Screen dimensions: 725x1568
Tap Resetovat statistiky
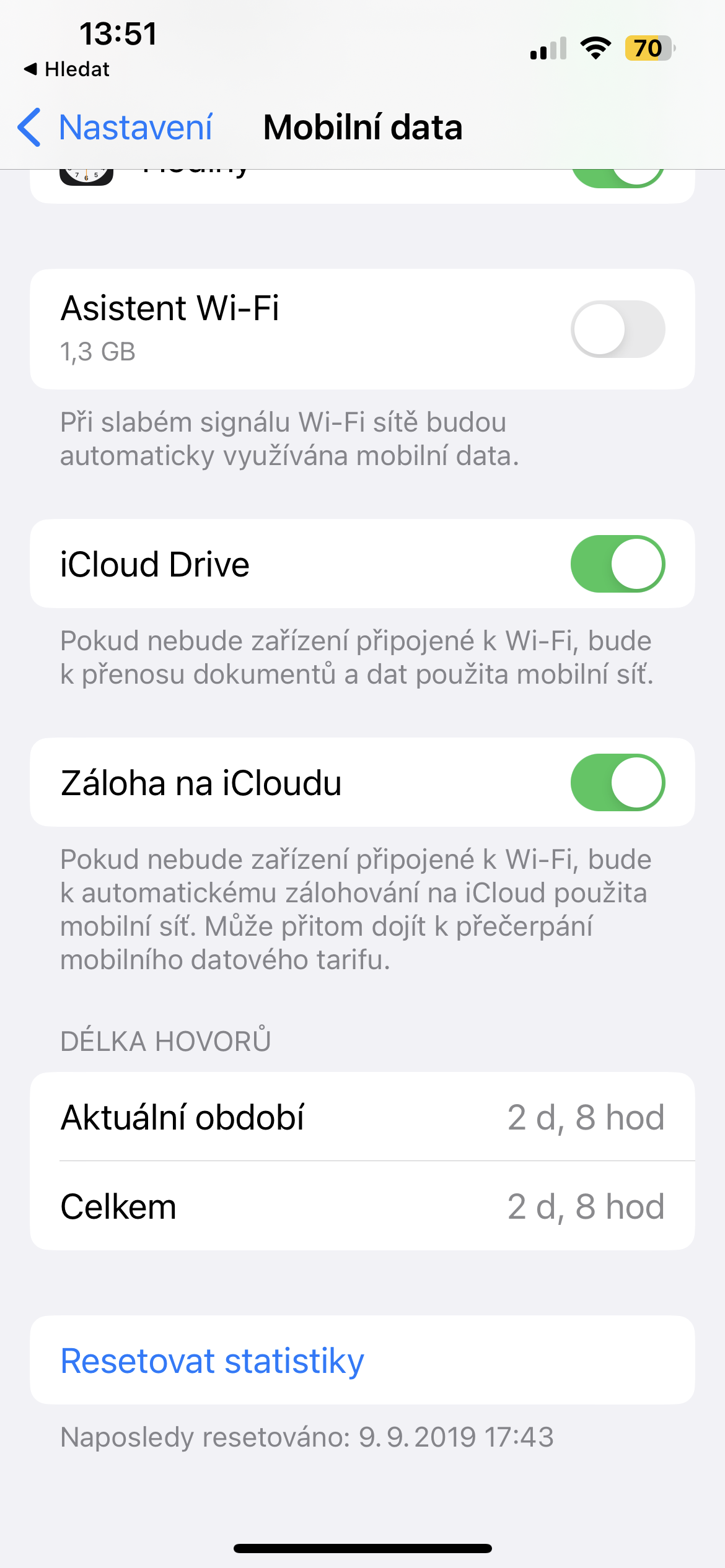[x=212, y=1361]
